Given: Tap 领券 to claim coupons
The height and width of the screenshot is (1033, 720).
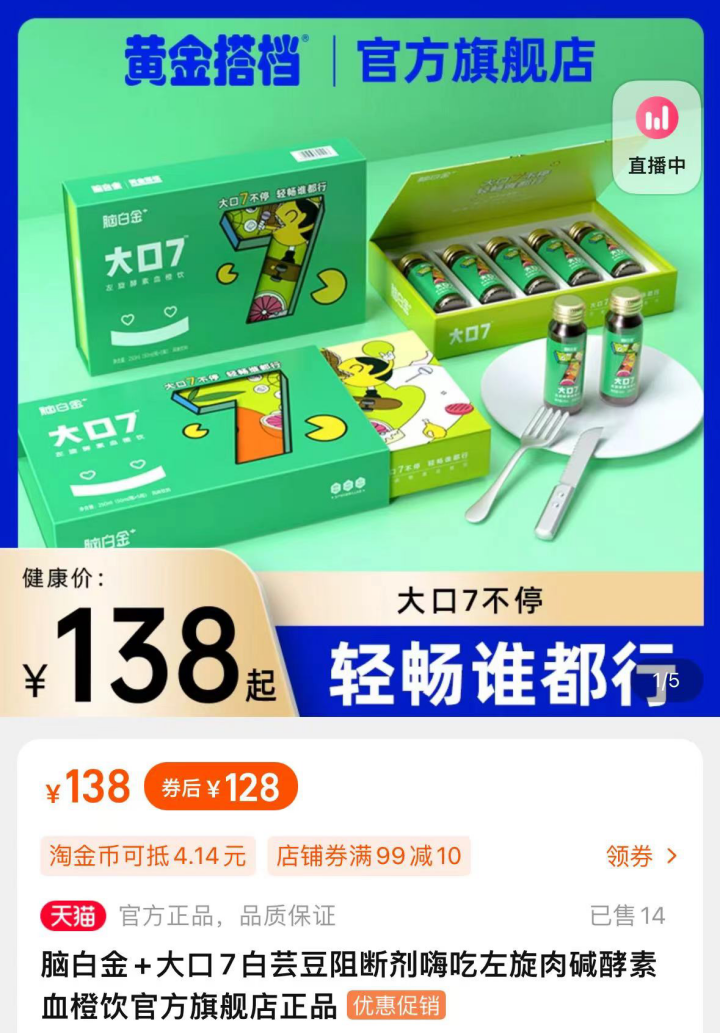Looking at the screenshot, I should [641, 856].
